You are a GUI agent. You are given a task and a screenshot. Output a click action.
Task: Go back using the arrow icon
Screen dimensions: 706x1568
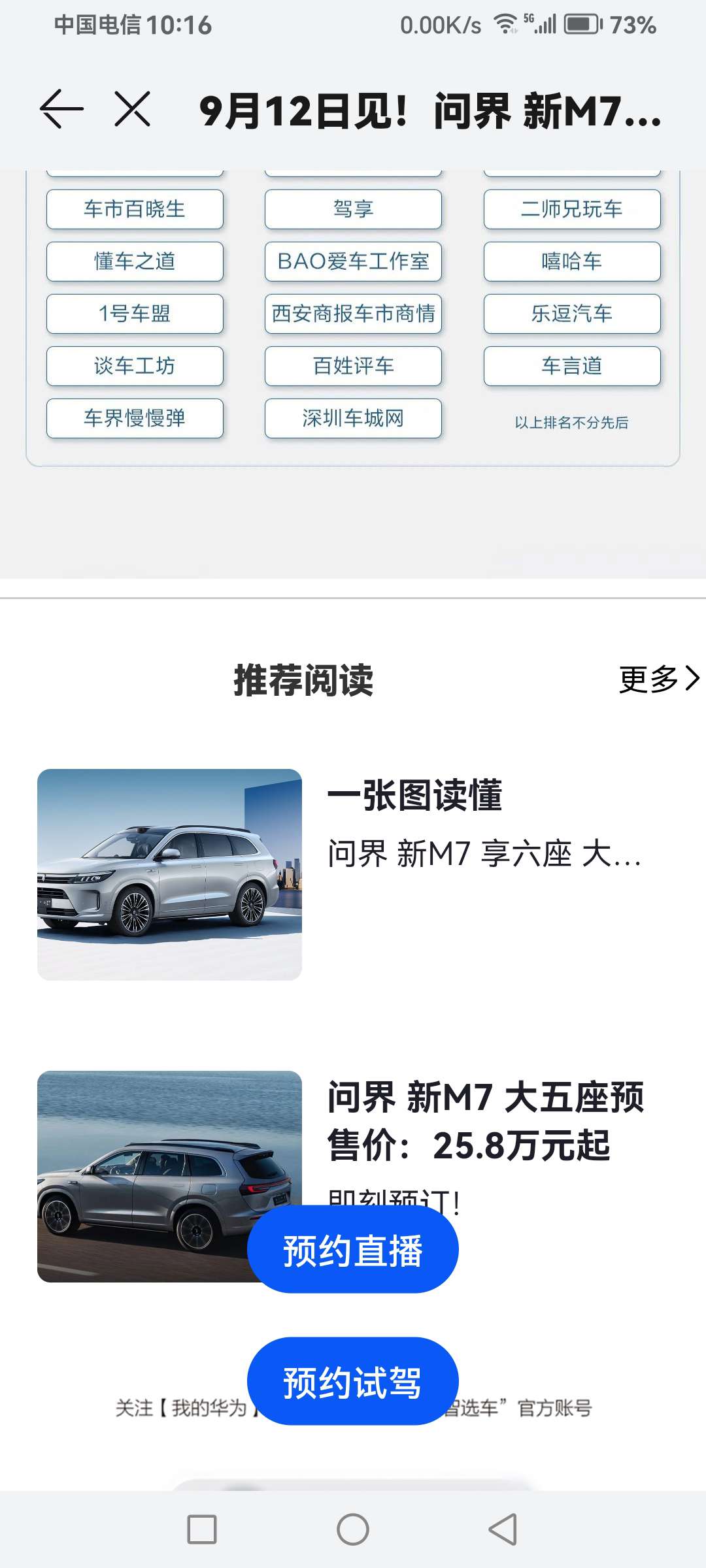tap(61, 109)
